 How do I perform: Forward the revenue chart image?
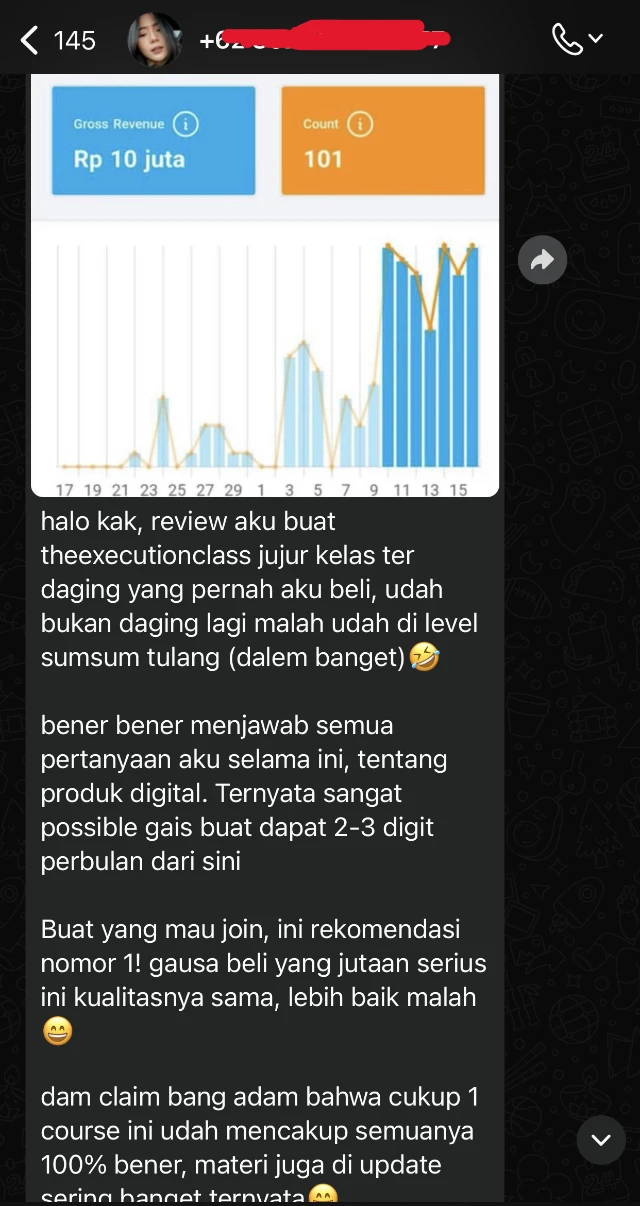542,262
